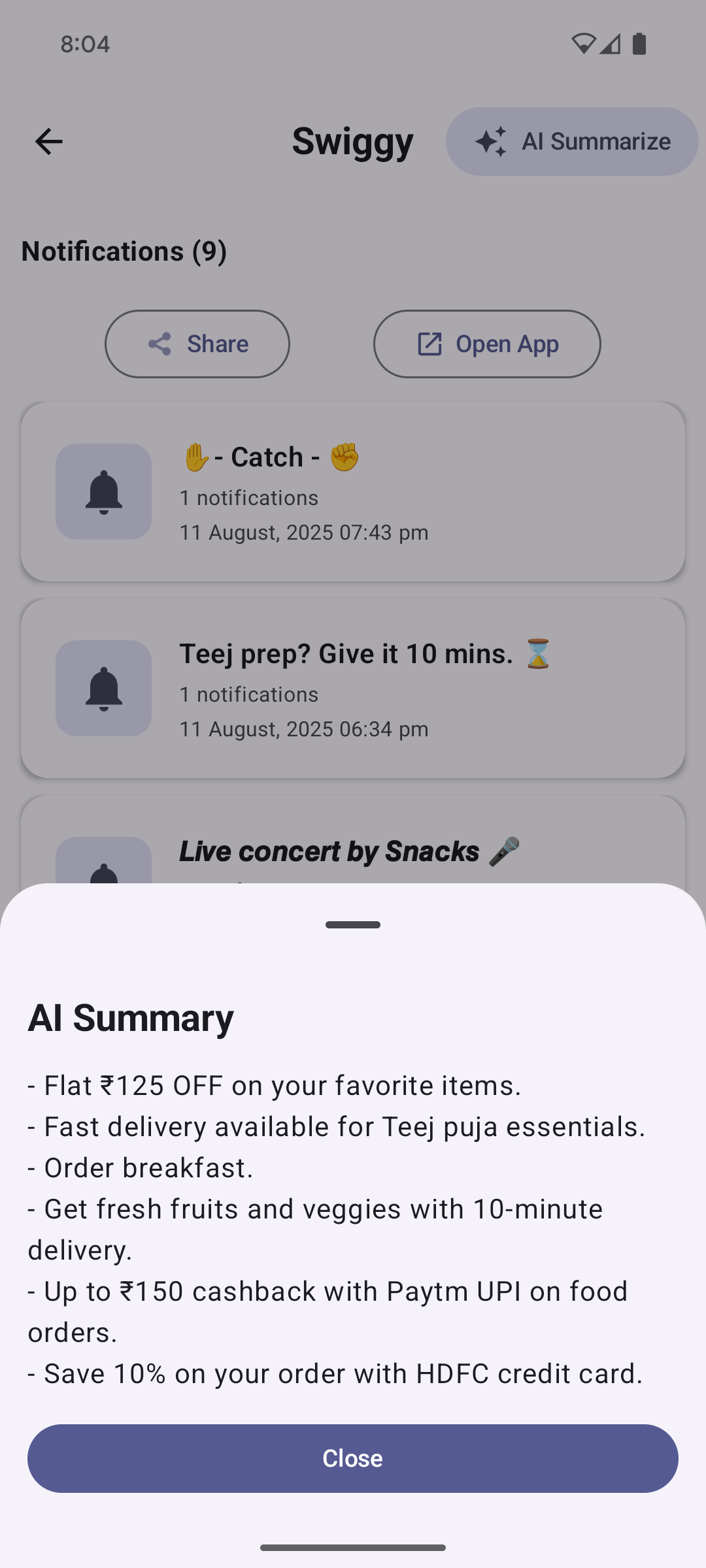Open the 'Catch' notification card
The width and height of the screenshot is (706, 1568).
[x=353, y=491]
